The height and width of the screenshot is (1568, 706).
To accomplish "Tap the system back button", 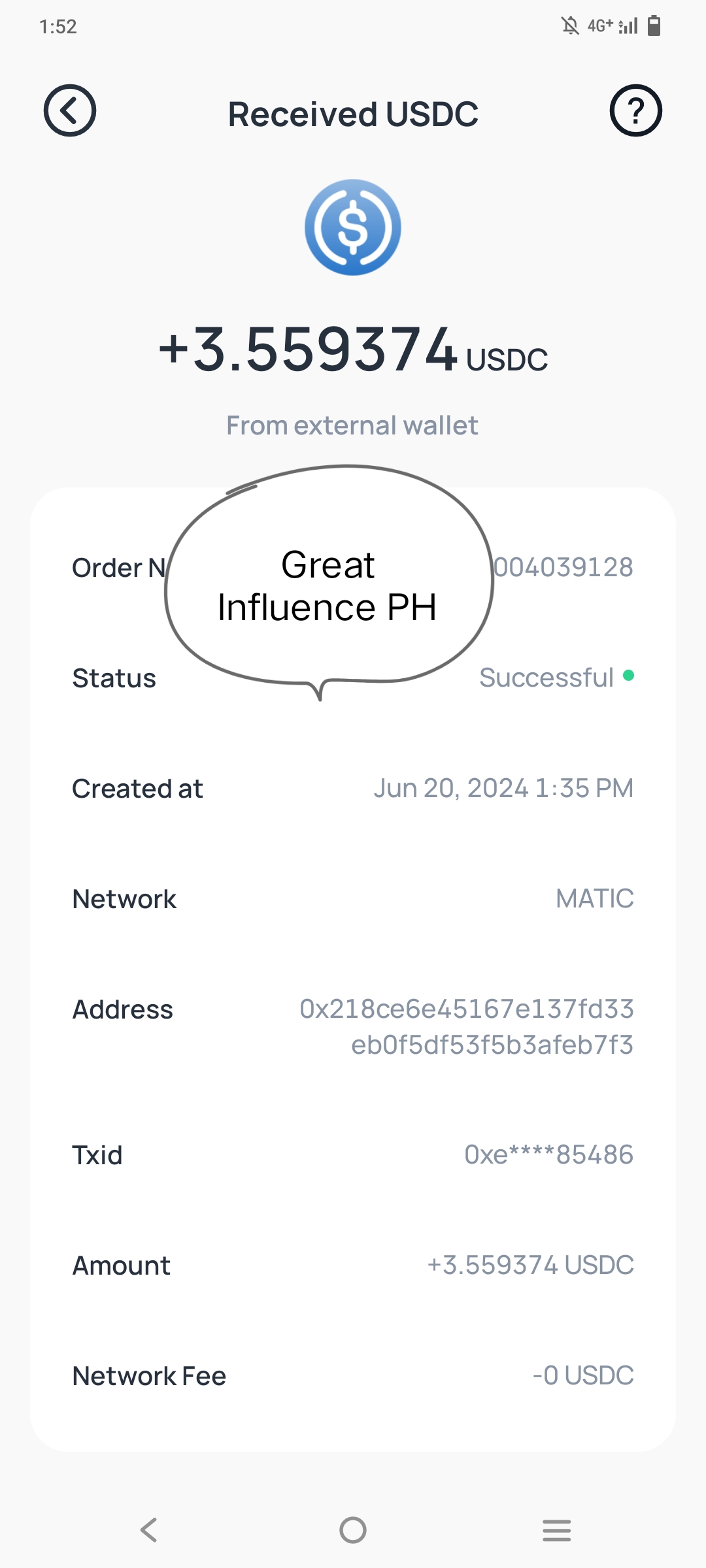I will click(149, 1530).
